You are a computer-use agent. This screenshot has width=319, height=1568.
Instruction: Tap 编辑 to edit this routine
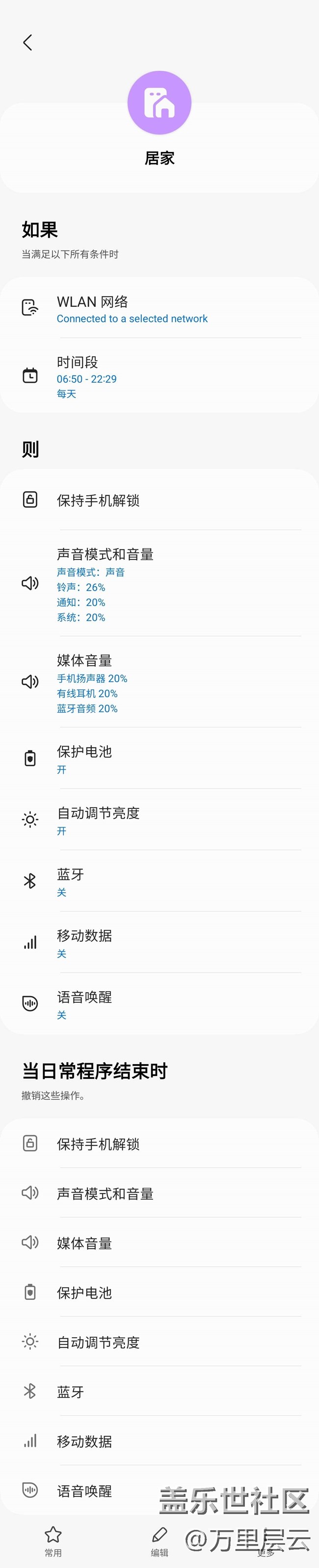point(159,1541)
